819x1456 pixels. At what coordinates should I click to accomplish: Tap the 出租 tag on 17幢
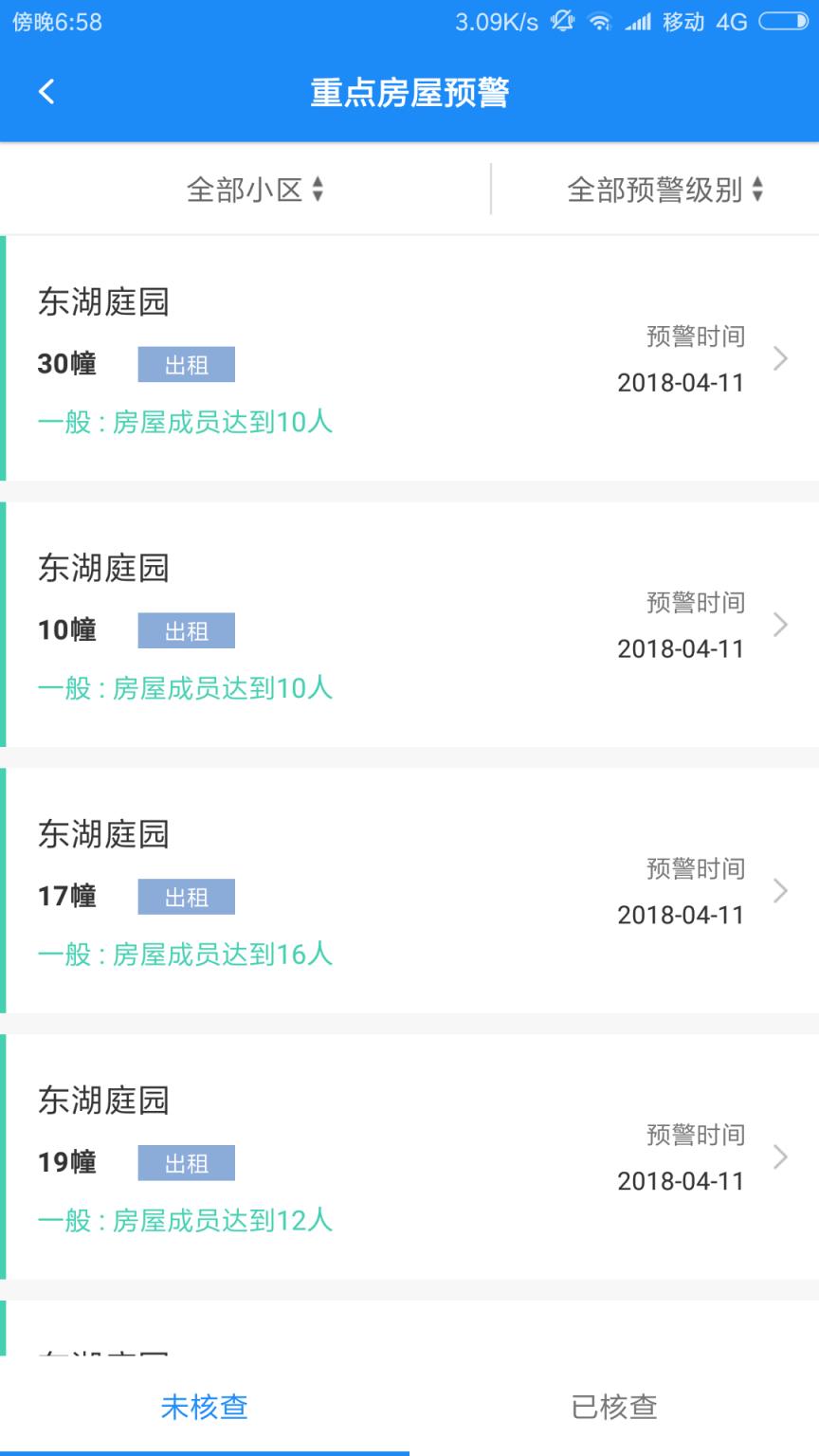[186, 896]
